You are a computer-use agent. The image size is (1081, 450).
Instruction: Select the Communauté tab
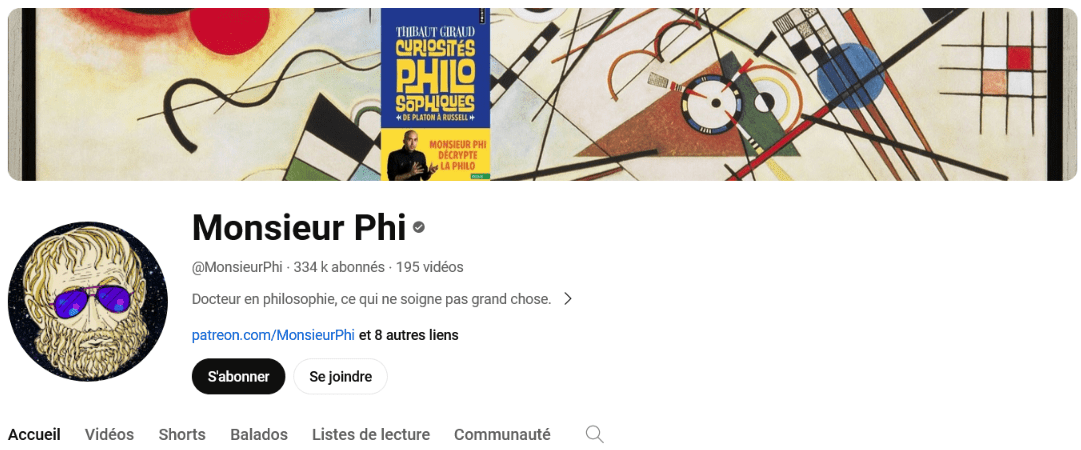coord(502,435)
